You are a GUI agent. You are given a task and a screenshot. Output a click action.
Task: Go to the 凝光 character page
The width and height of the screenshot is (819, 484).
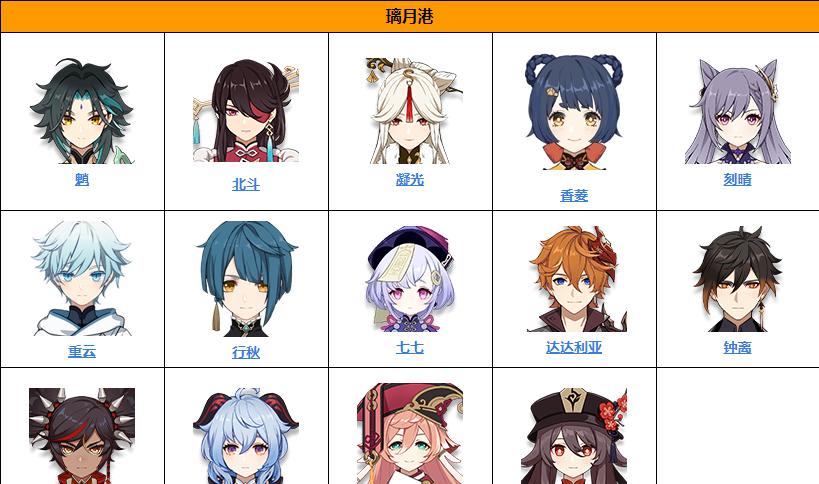coord(410,180)
